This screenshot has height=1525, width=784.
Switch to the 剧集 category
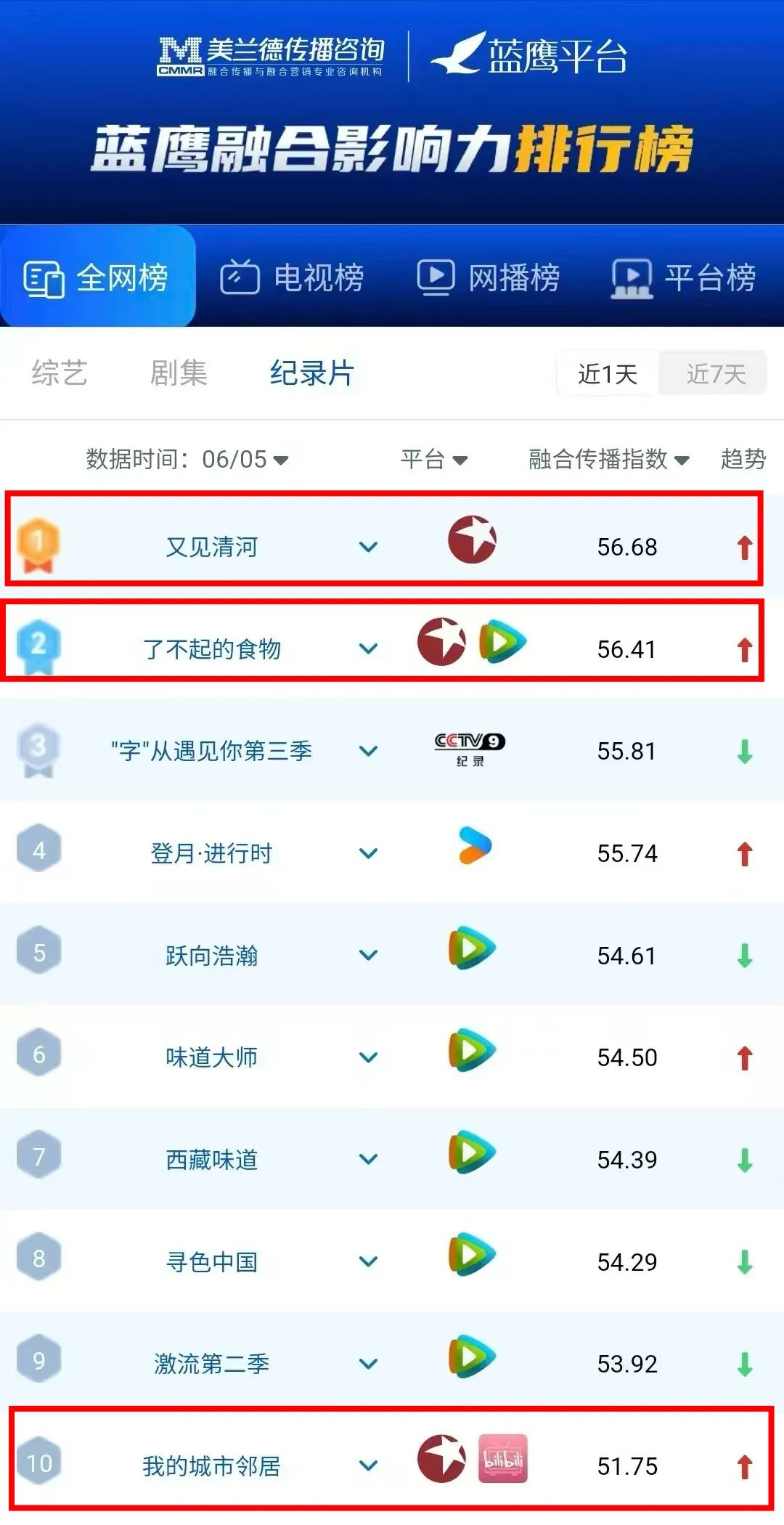point(179,373)
